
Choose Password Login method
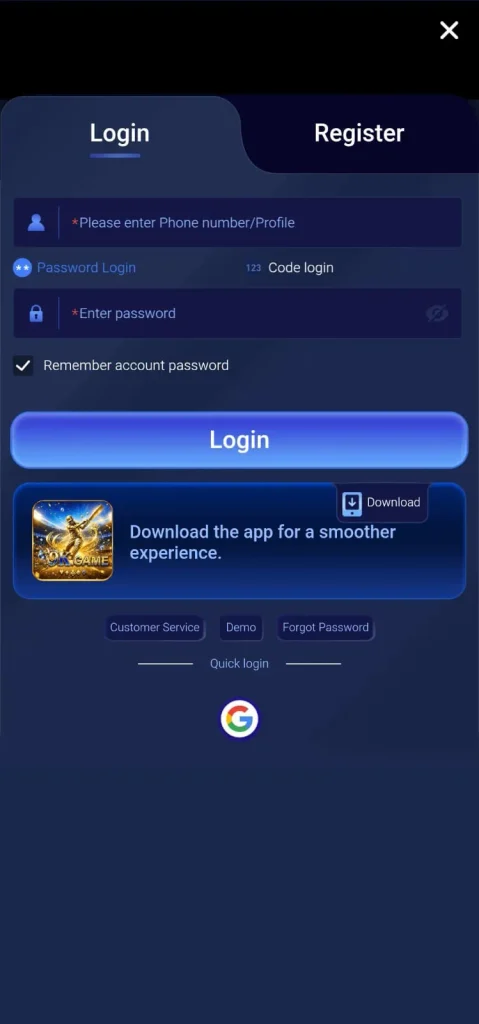(74, 268)
